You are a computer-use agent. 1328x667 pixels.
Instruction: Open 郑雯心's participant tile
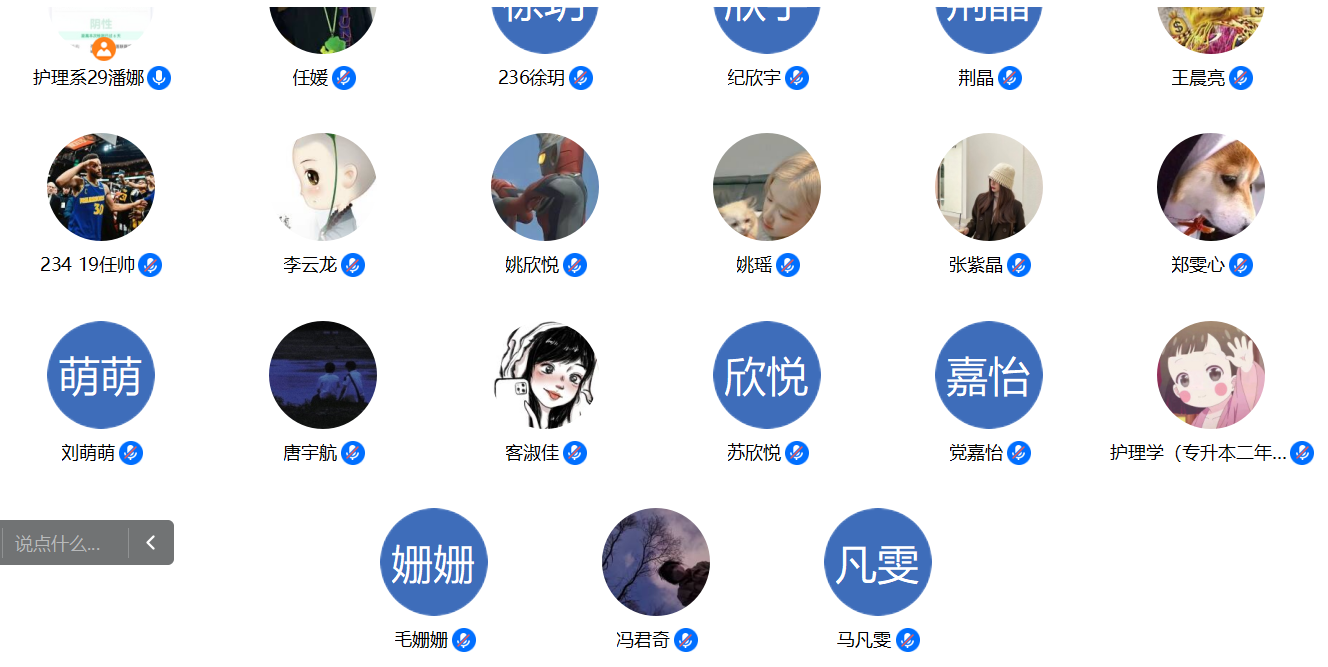1211,187
